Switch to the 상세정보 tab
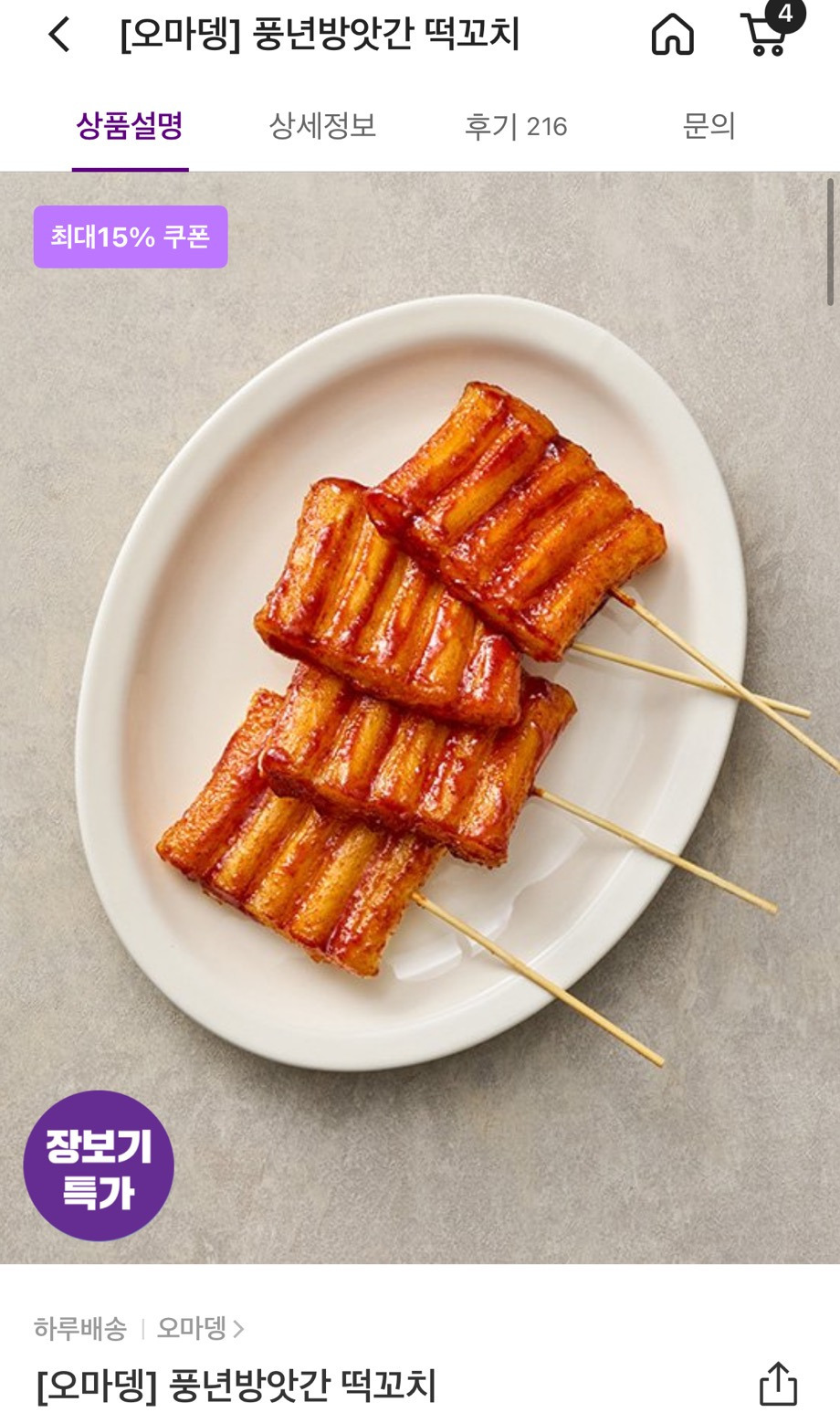 tap(322, 126)
